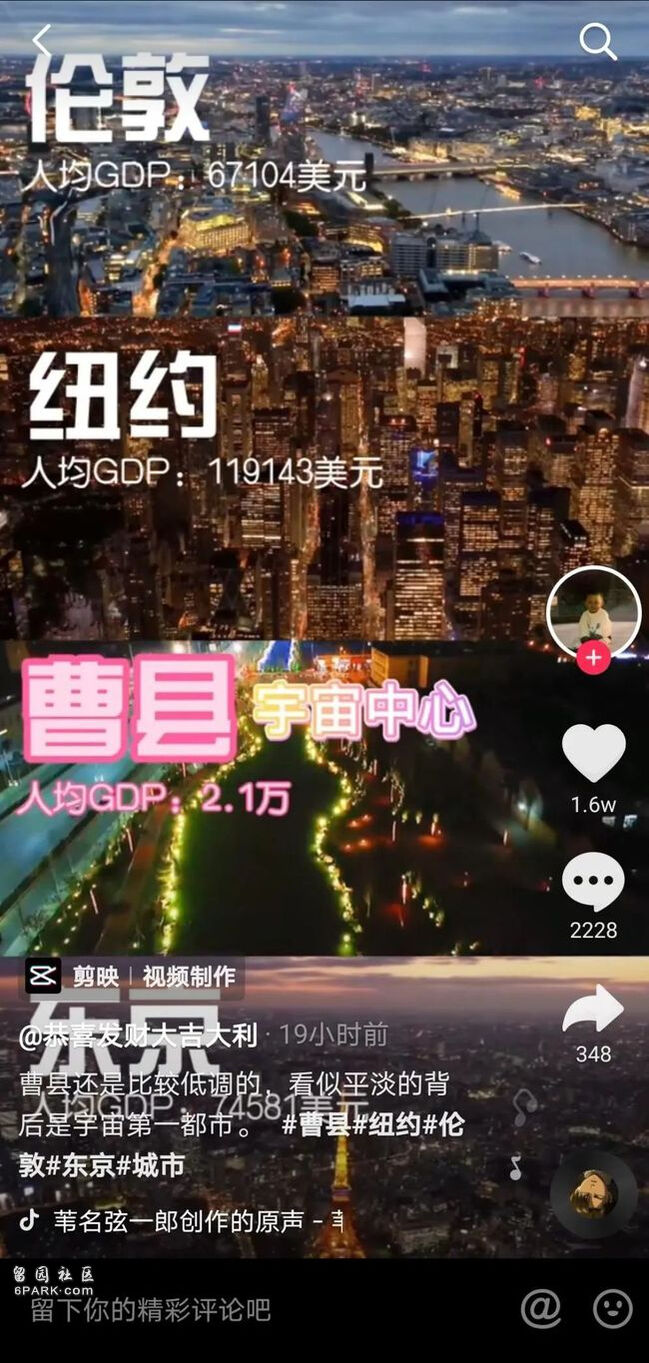Follow the creator via the plus badge
Viewport: 649px width, 1363px height.
coord(593,658)
